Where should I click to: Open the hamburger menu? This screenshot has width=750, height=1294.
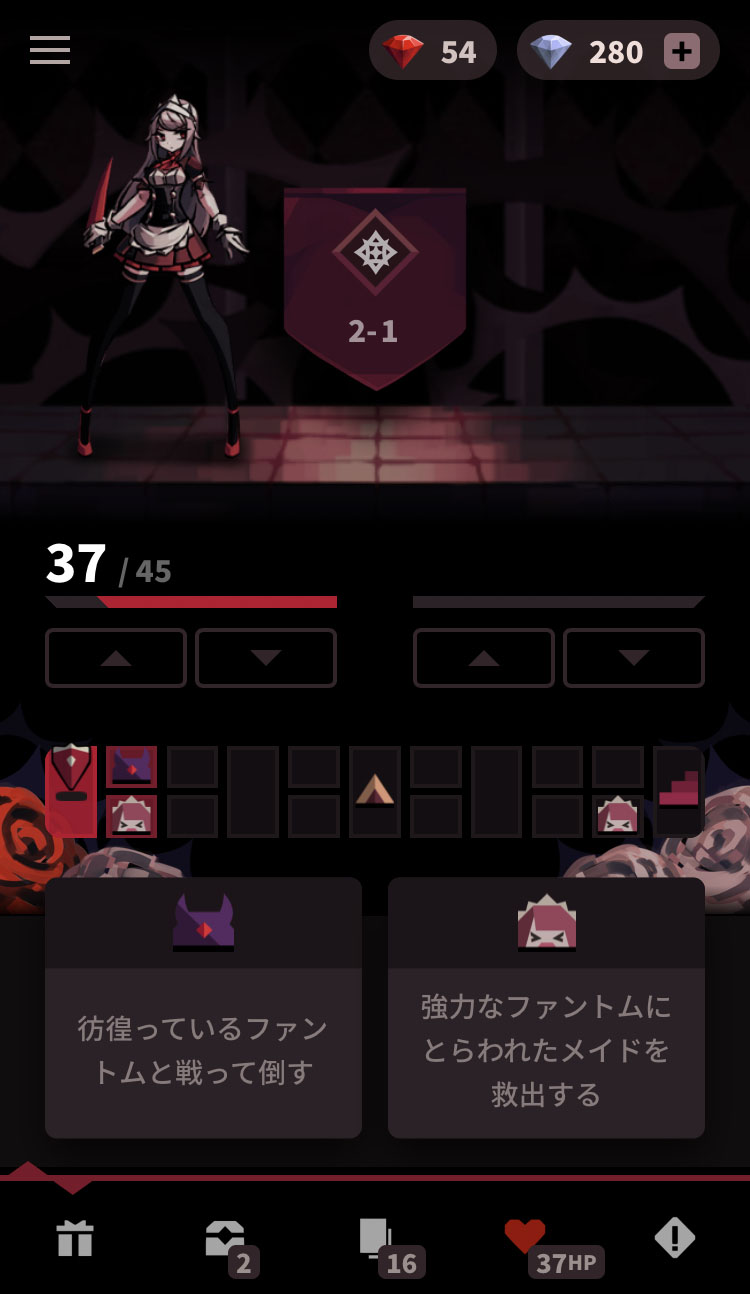coord(50,50)
